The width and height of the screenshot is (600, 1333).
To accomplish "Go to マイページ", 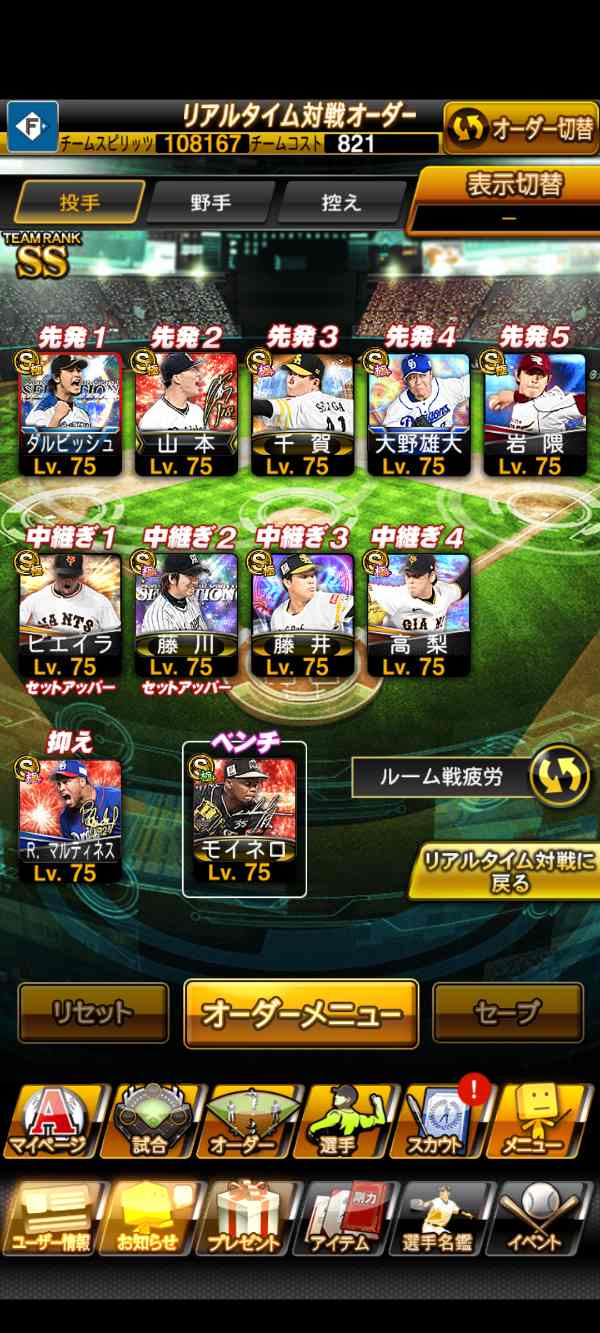I will (x=50, y=1120).
